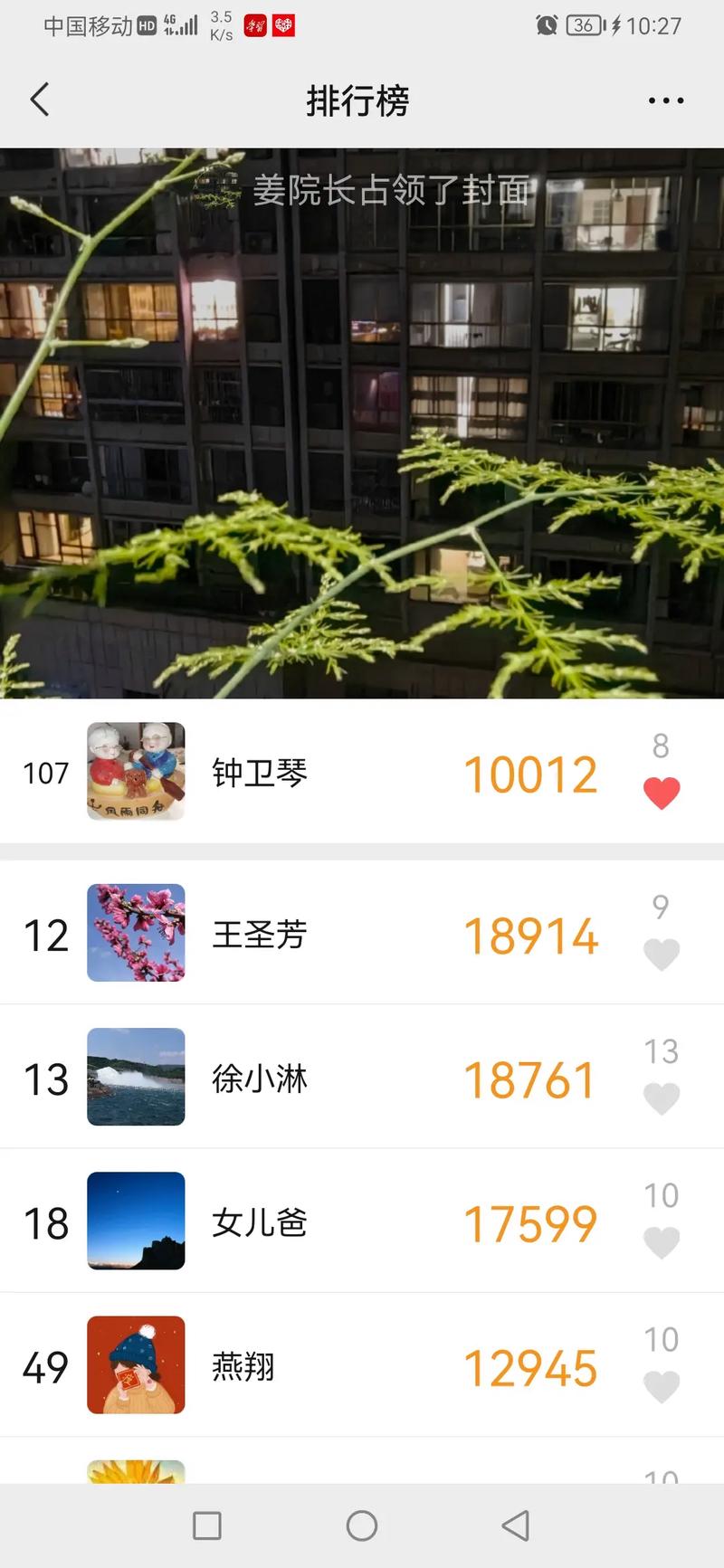Open 钟卫琴's profile avatar

pyautogui.click(x=136, y=772)
